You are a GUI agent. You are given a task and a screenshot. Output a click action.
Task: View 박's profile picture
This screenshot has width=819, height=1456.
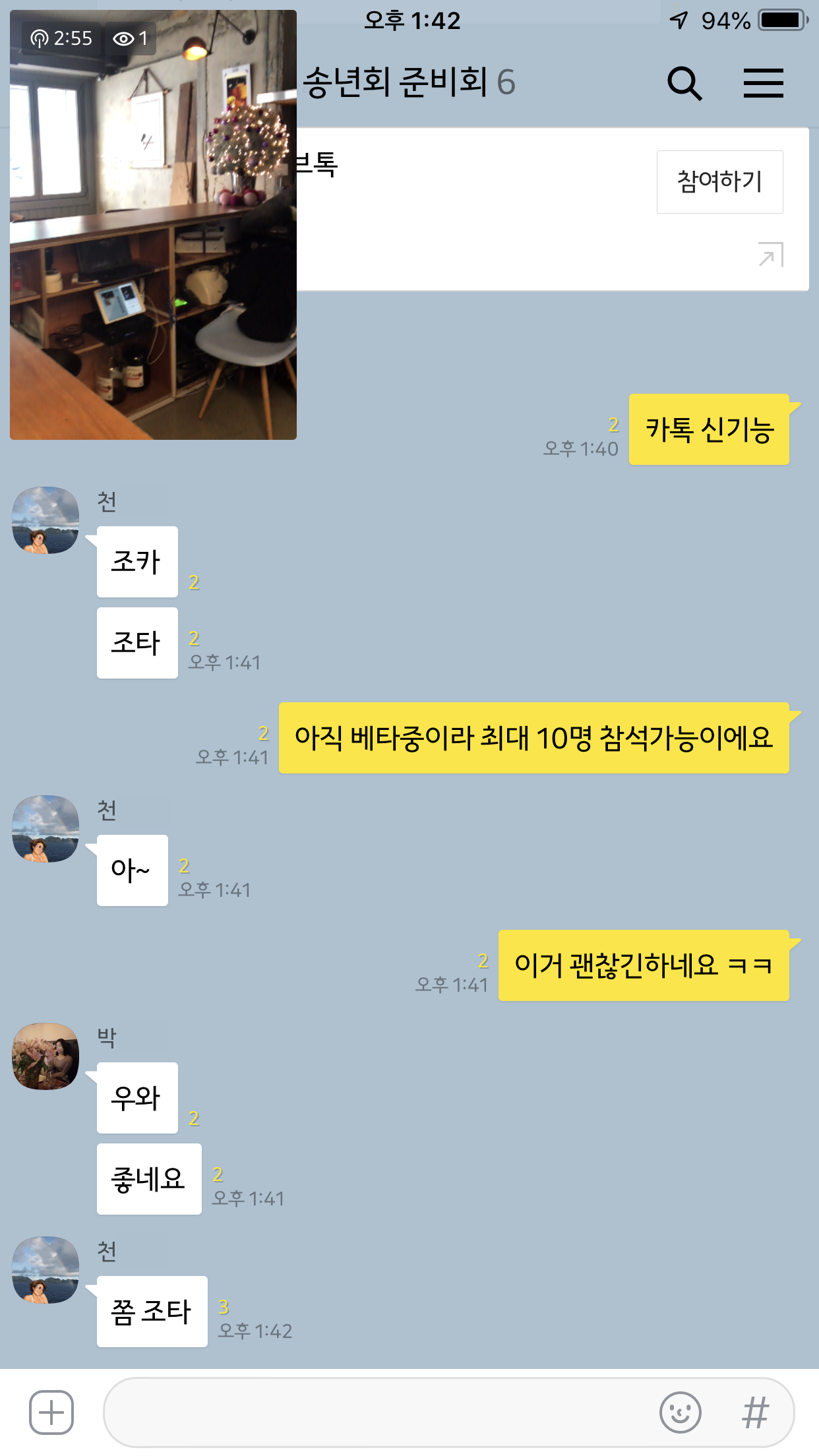click(x=45, y=1056)
